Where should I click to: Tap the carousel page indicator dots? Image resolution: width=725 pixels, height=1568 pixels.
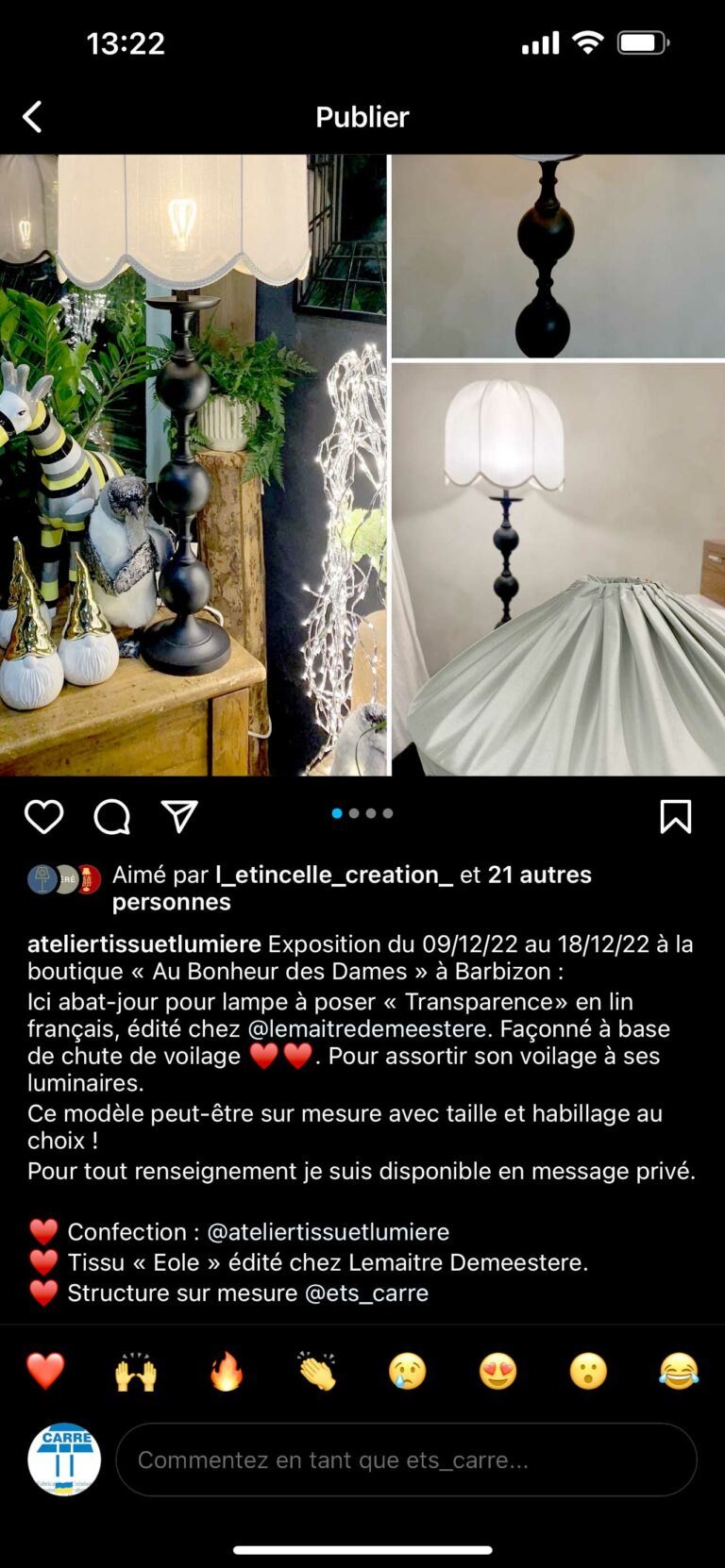pyautogui.click(x=362, y=813)
